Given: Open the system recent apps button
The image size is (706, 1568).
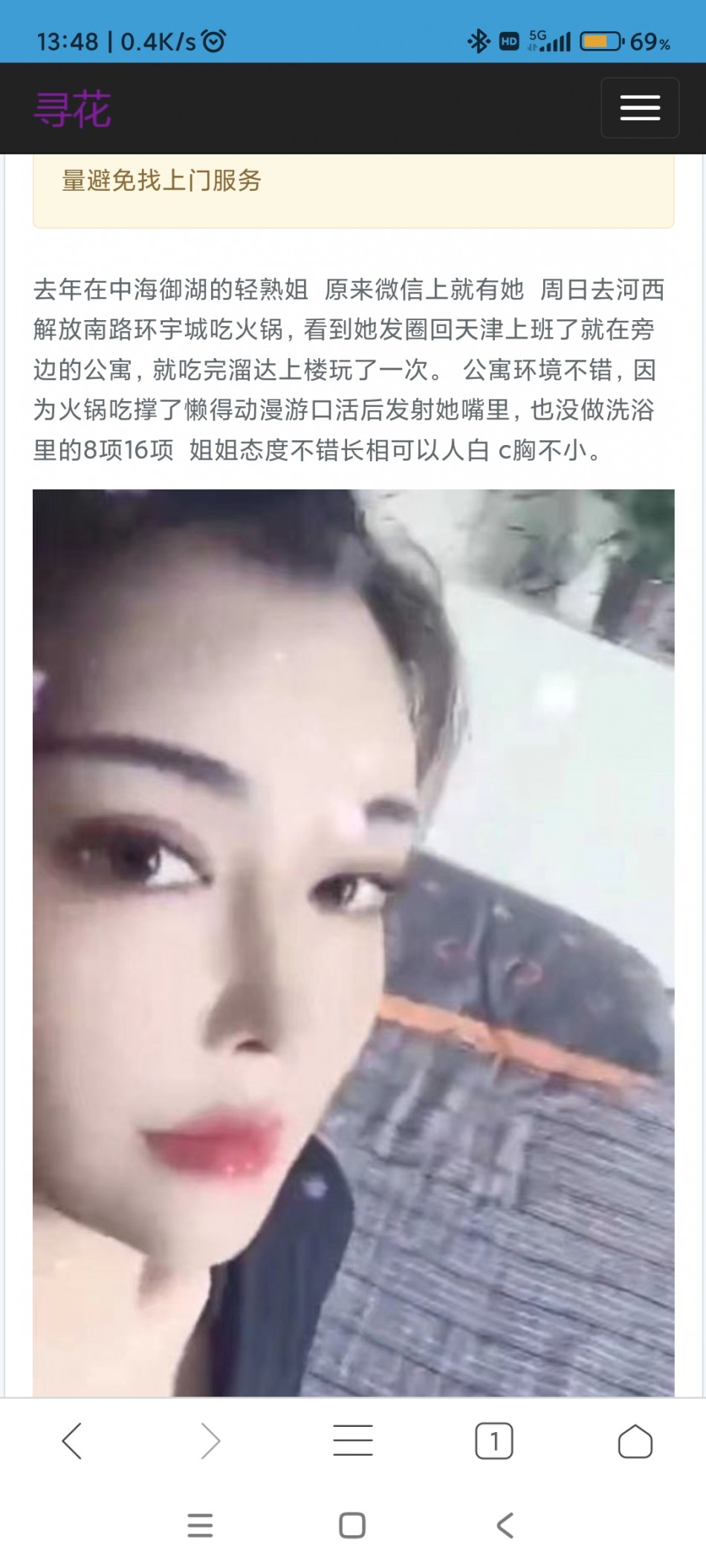Looking at the screenshot, I should click(x=201, y=1526).
